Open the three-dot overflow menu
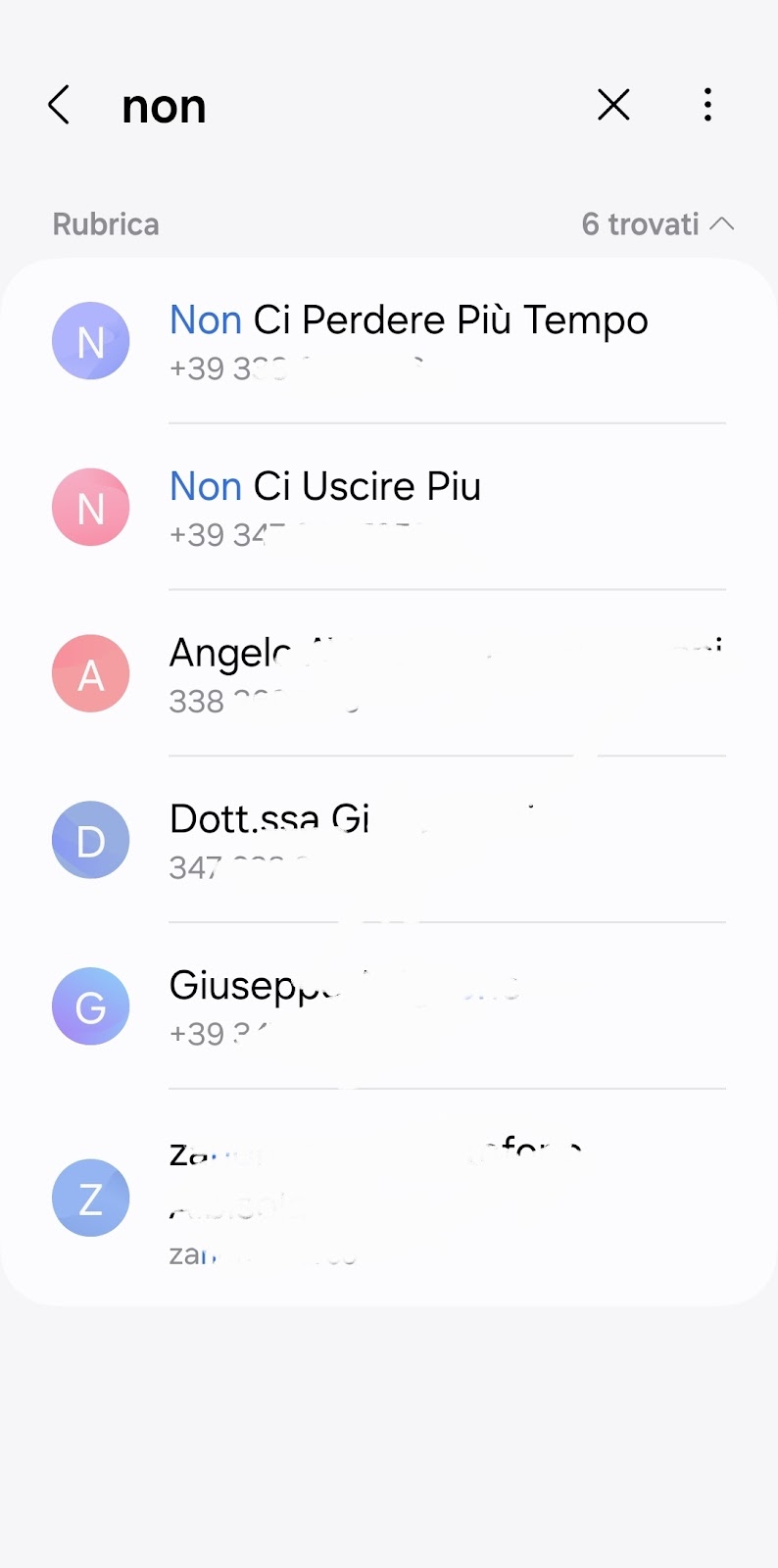 coord(707,105)
